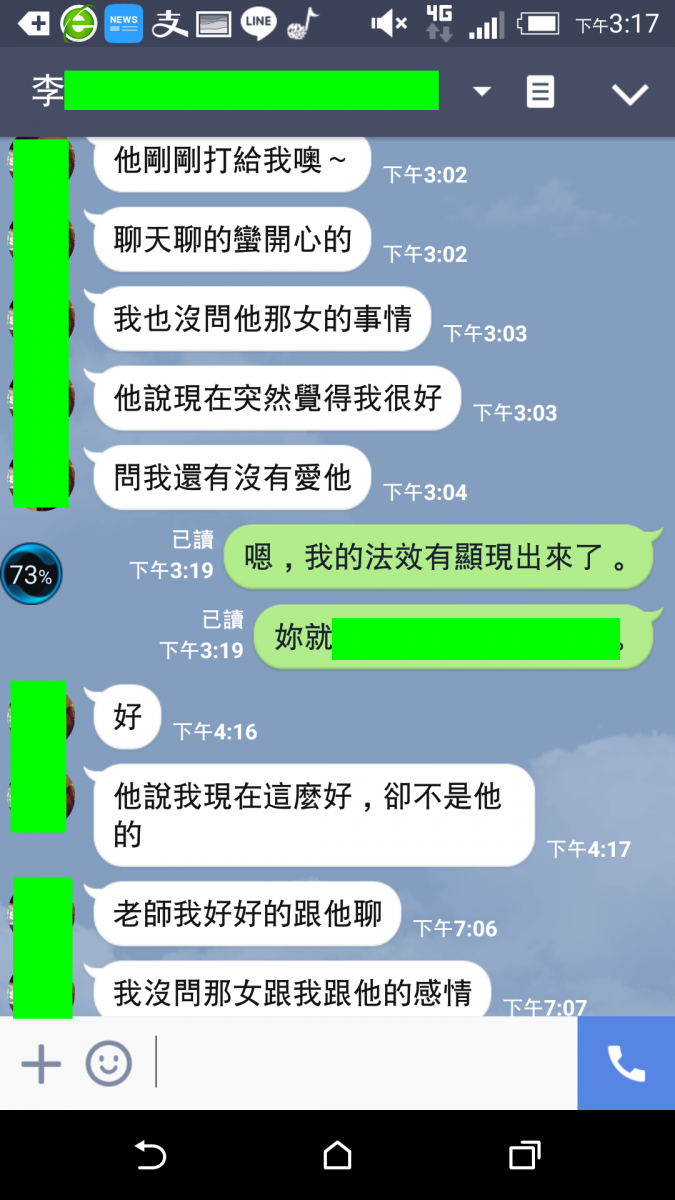Open the emoji sticker picker
The image size is (675, 1200).
[x=108, y=1062]
